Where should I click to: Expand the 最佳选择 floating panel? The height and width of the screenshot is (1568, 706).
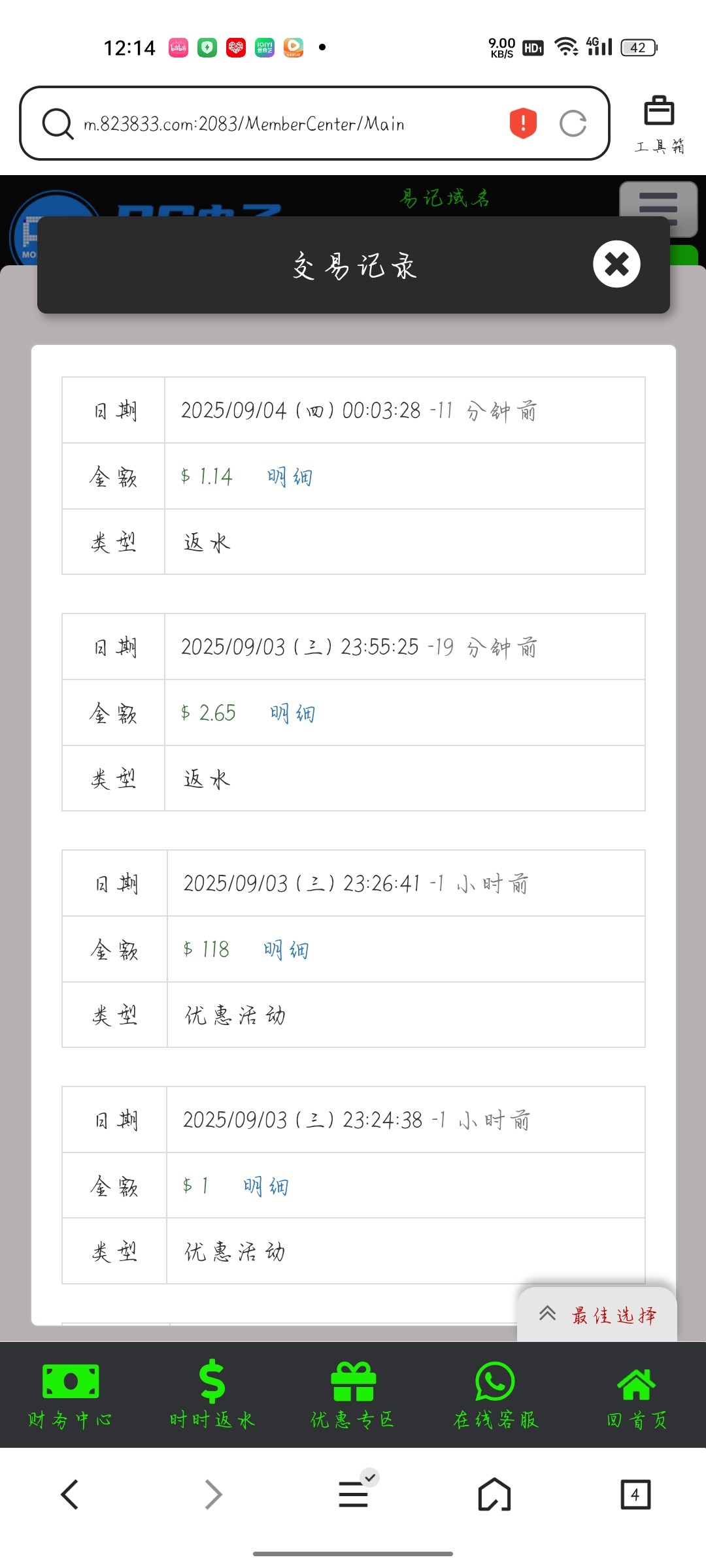pos(597,1315)
